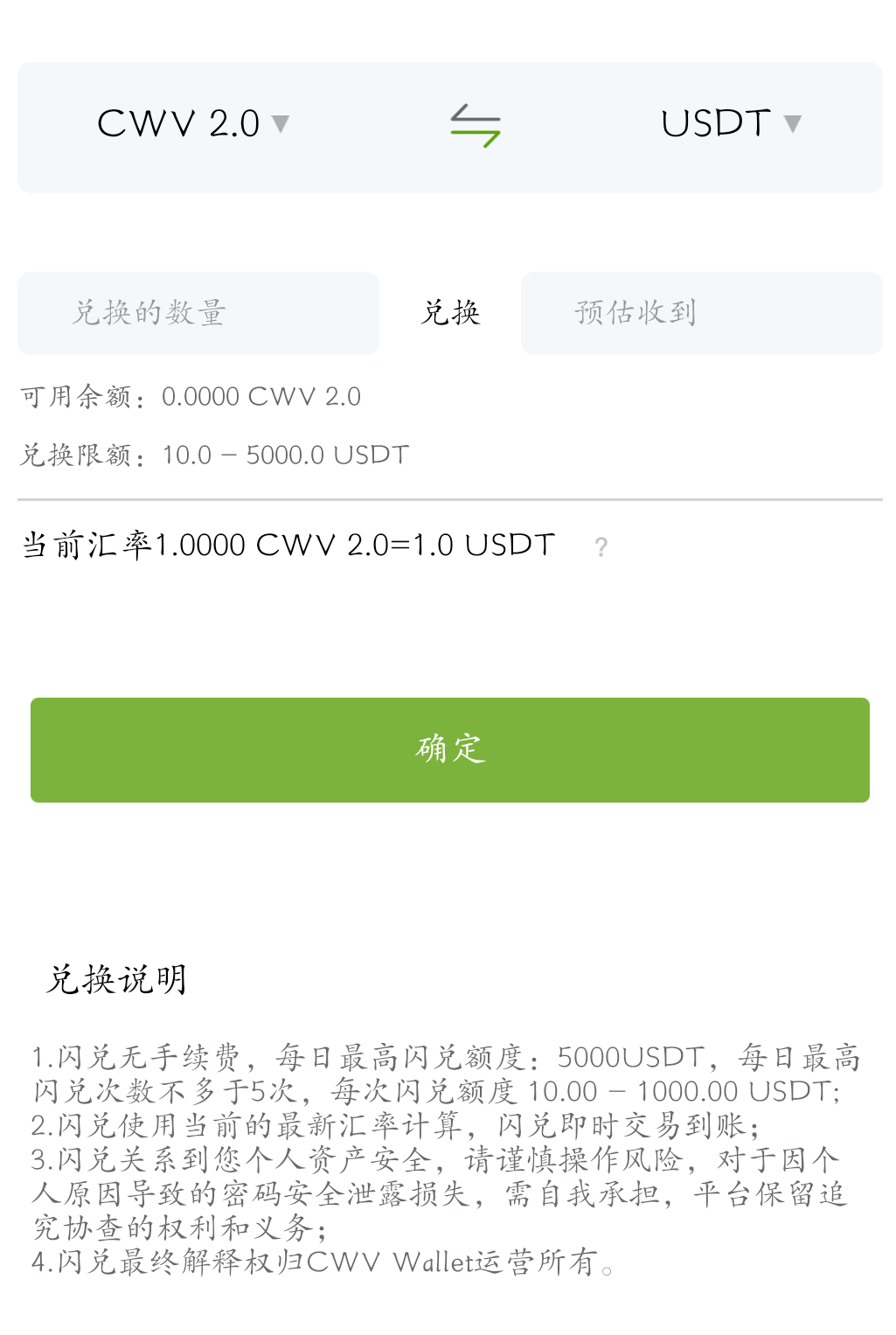Screen dimensions: 896x1335
Task: Click the exchange rate help question mark
Action: (x=601, y=547)
